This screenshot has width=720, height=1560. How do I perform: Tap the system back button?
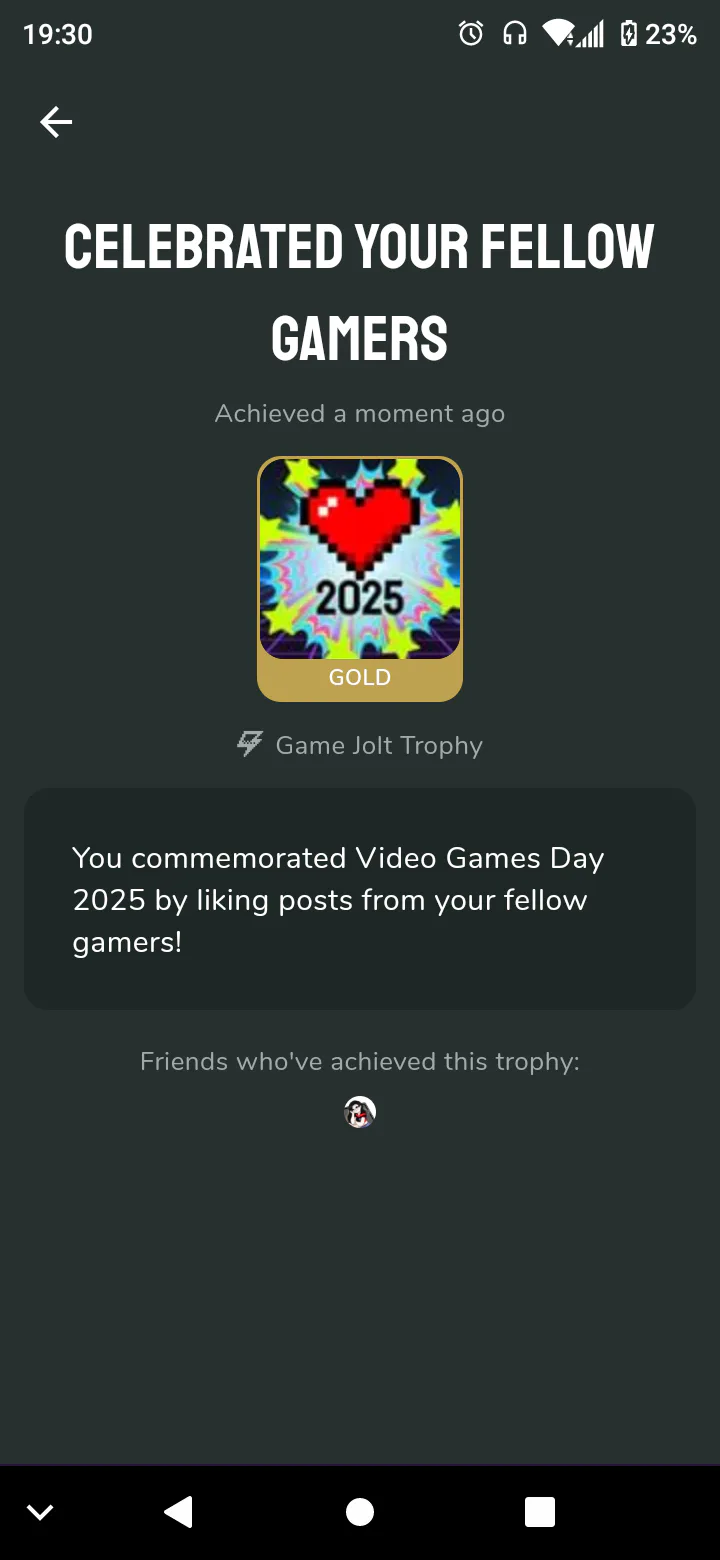click(x=179, y=1512)
